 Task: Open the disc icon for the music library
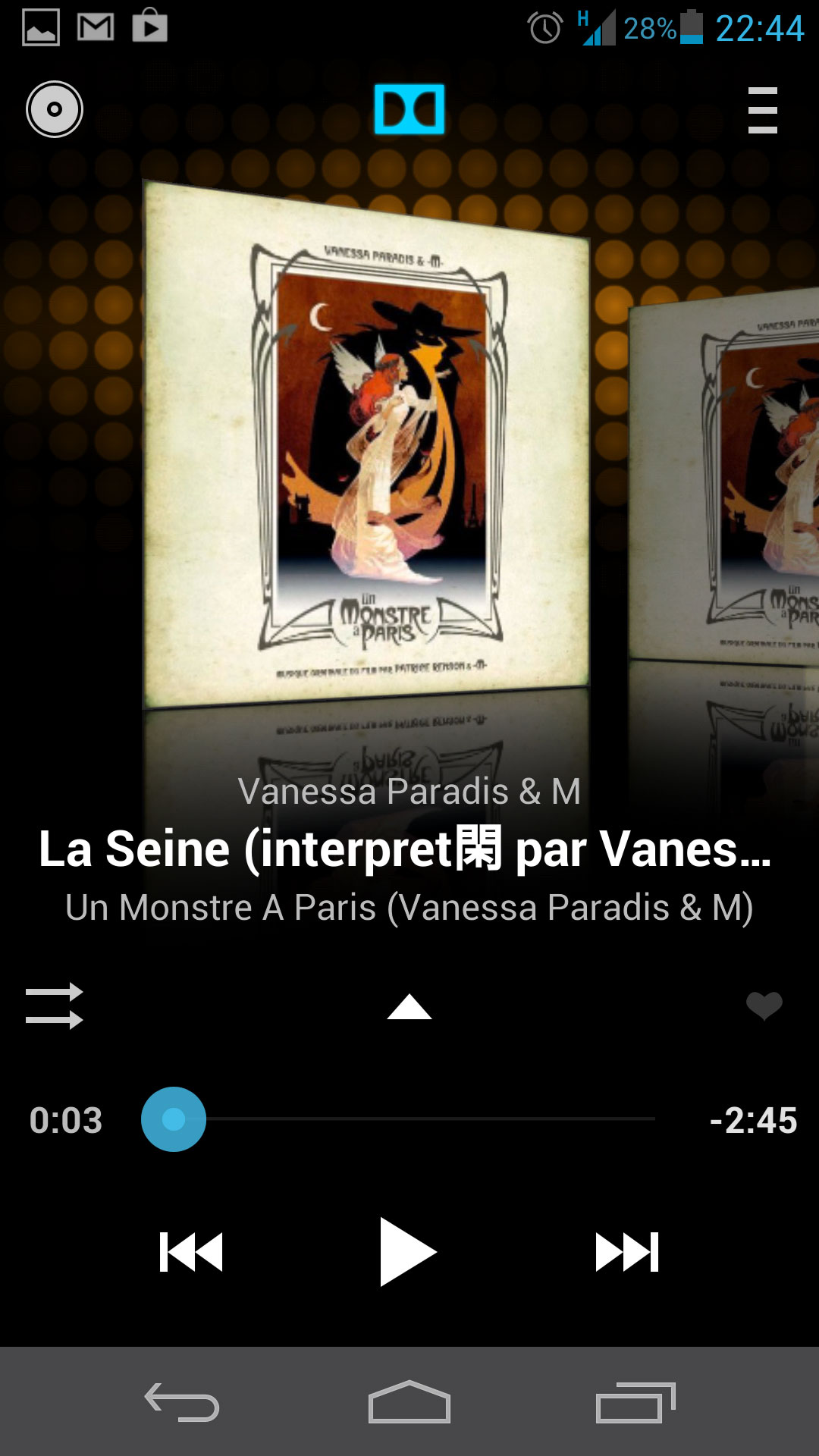55,109
